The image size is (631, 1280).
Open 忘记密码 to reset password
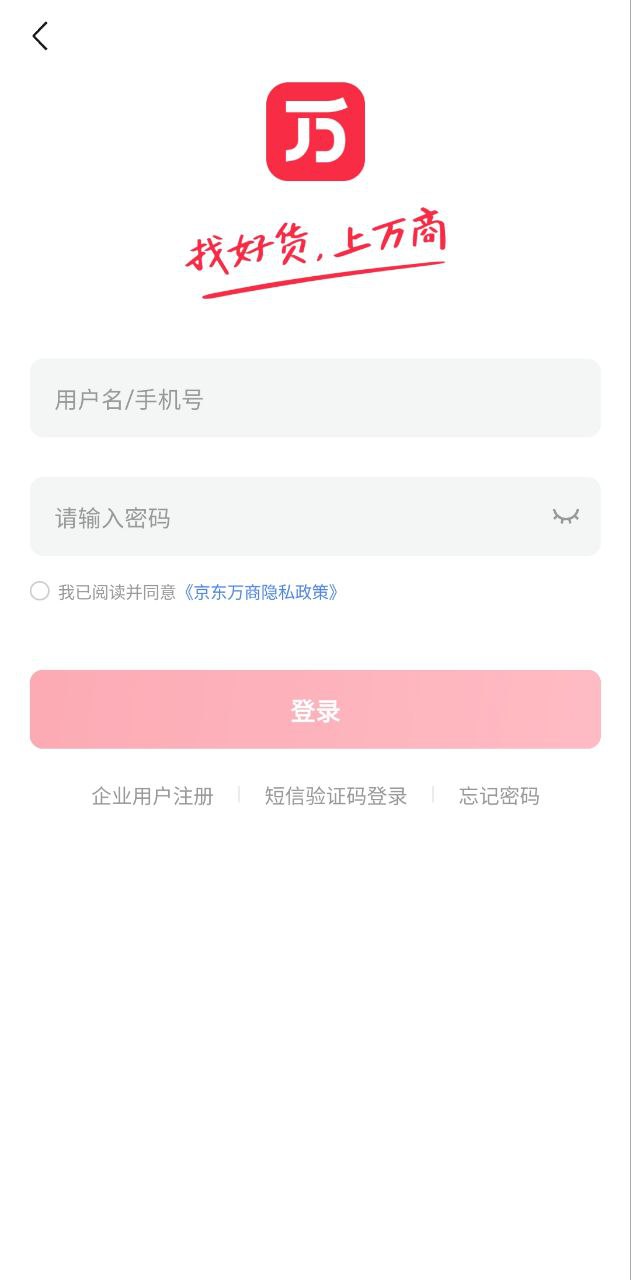(x=499, y=796)
